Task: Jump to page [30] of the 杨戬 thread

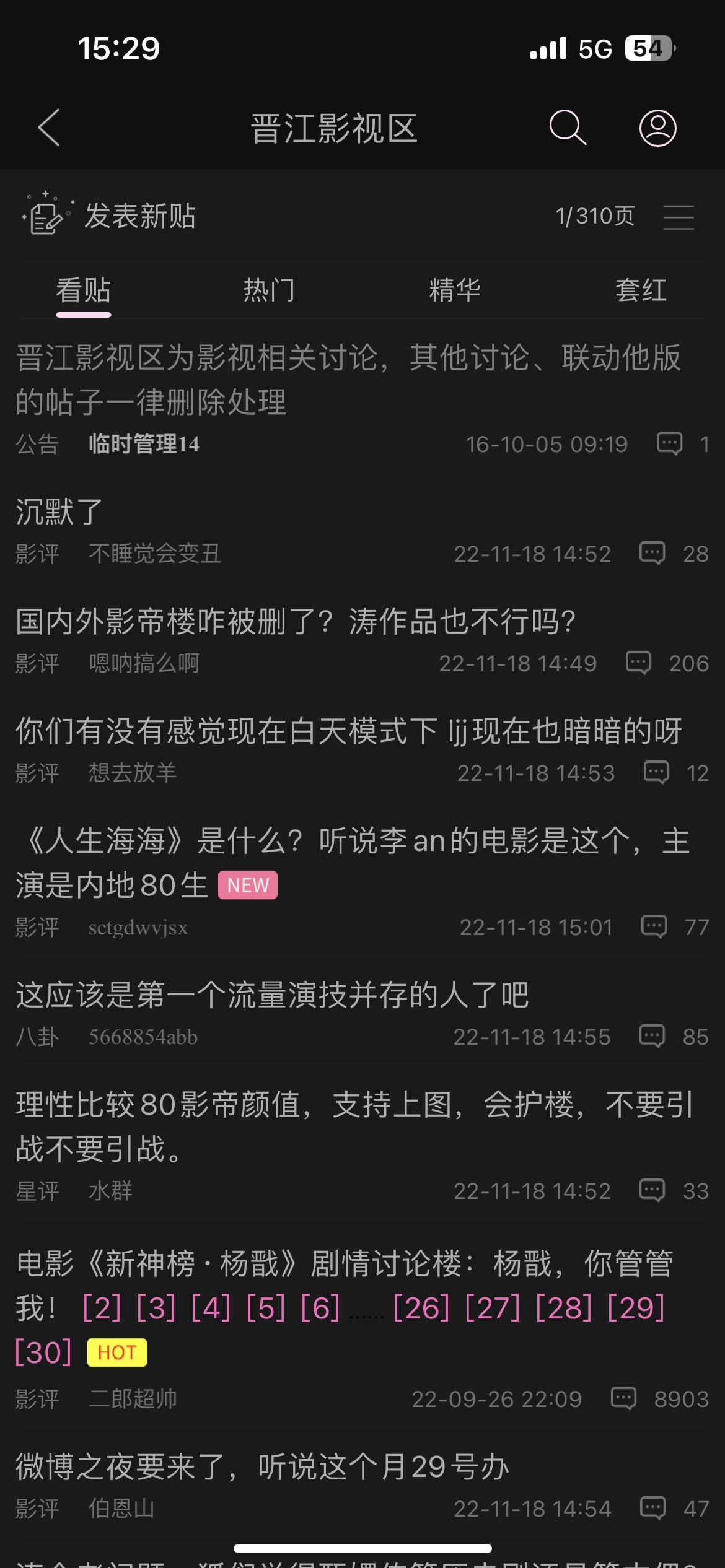Action: pyautogui.click(x=43, y=1352)
